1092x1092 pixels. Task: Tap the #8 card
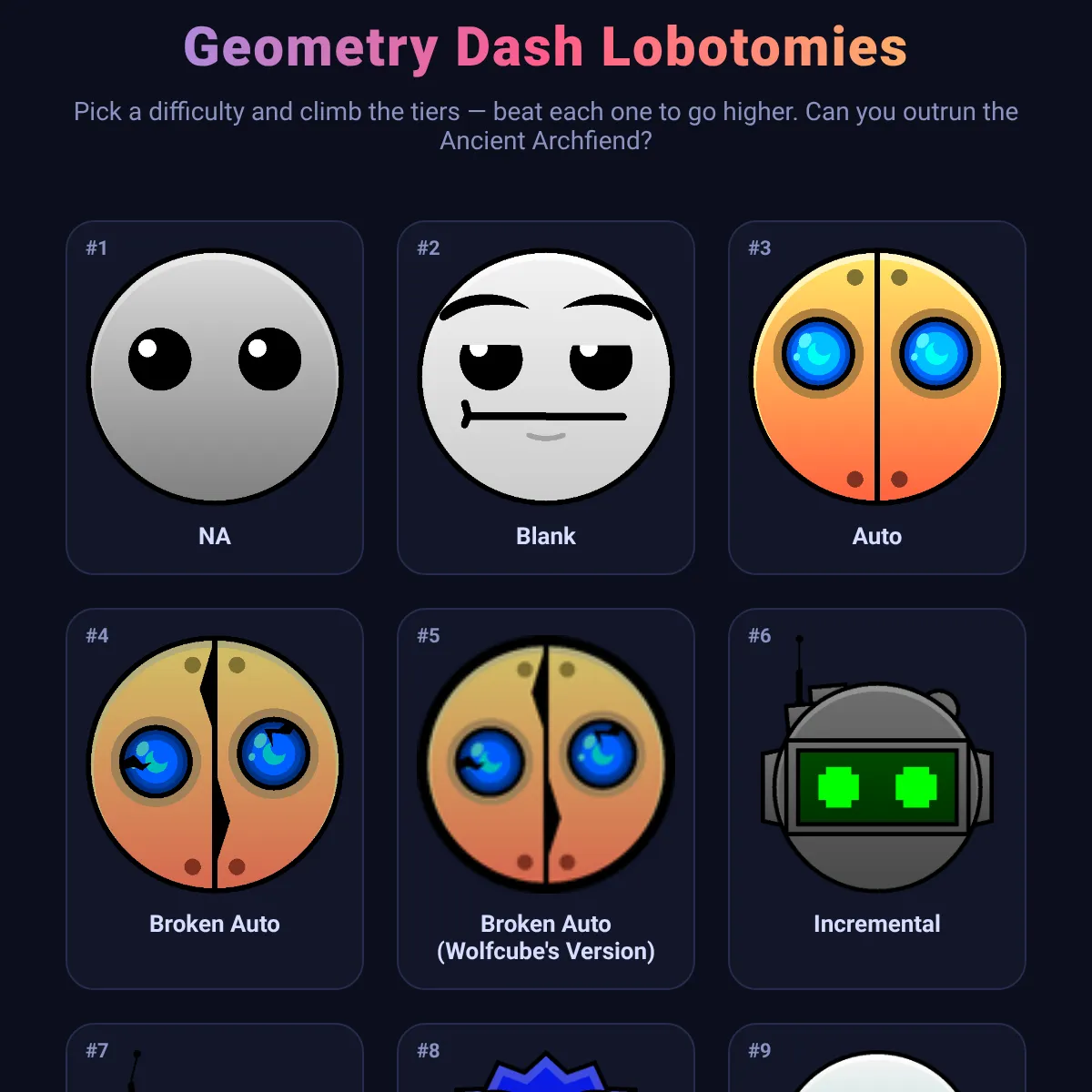tap(546, 1058)
